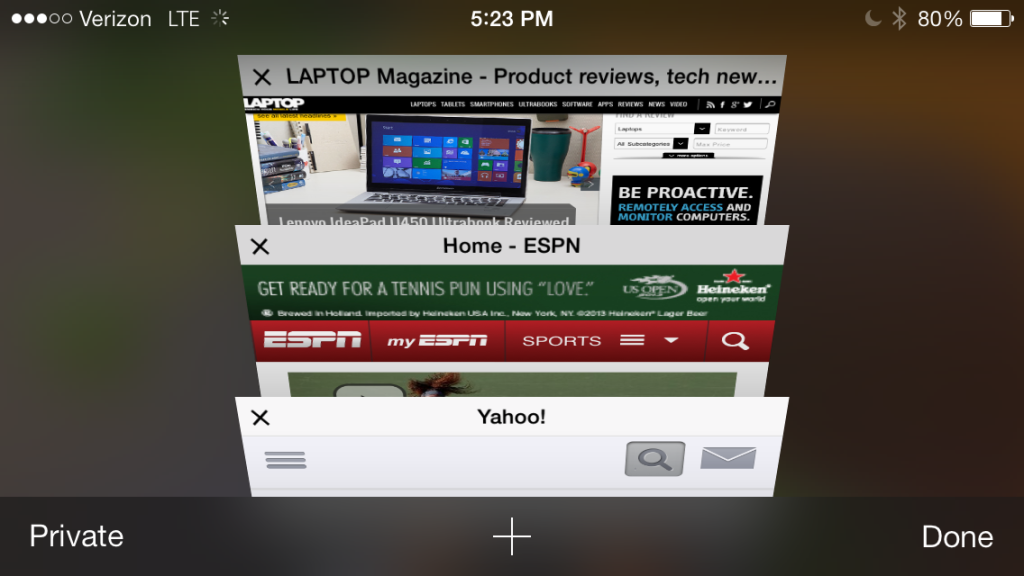This screenshot has width=1024, height=576.
Task: Close the Yahoo! tab
Action: click(261, 418)
